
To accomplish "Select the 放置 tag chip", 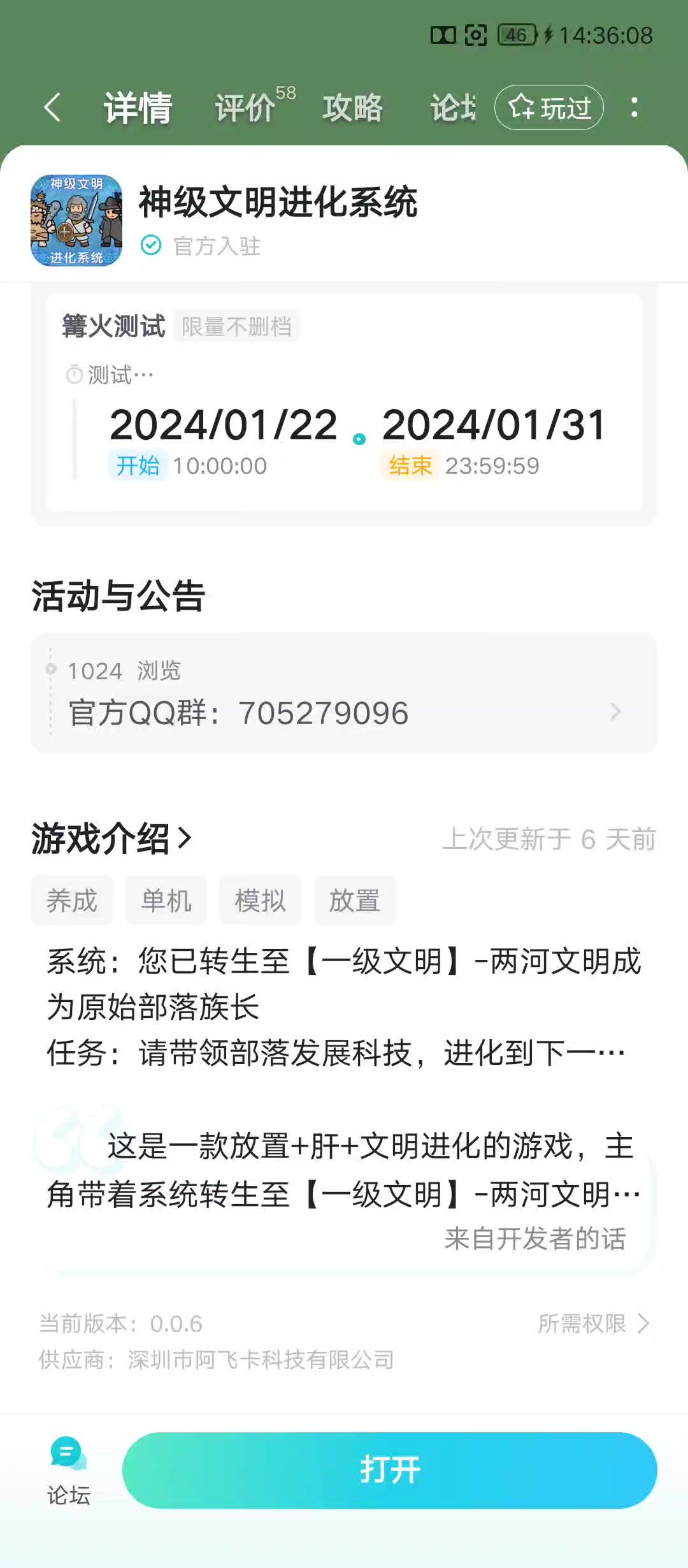I will click(x=354, y=901).
